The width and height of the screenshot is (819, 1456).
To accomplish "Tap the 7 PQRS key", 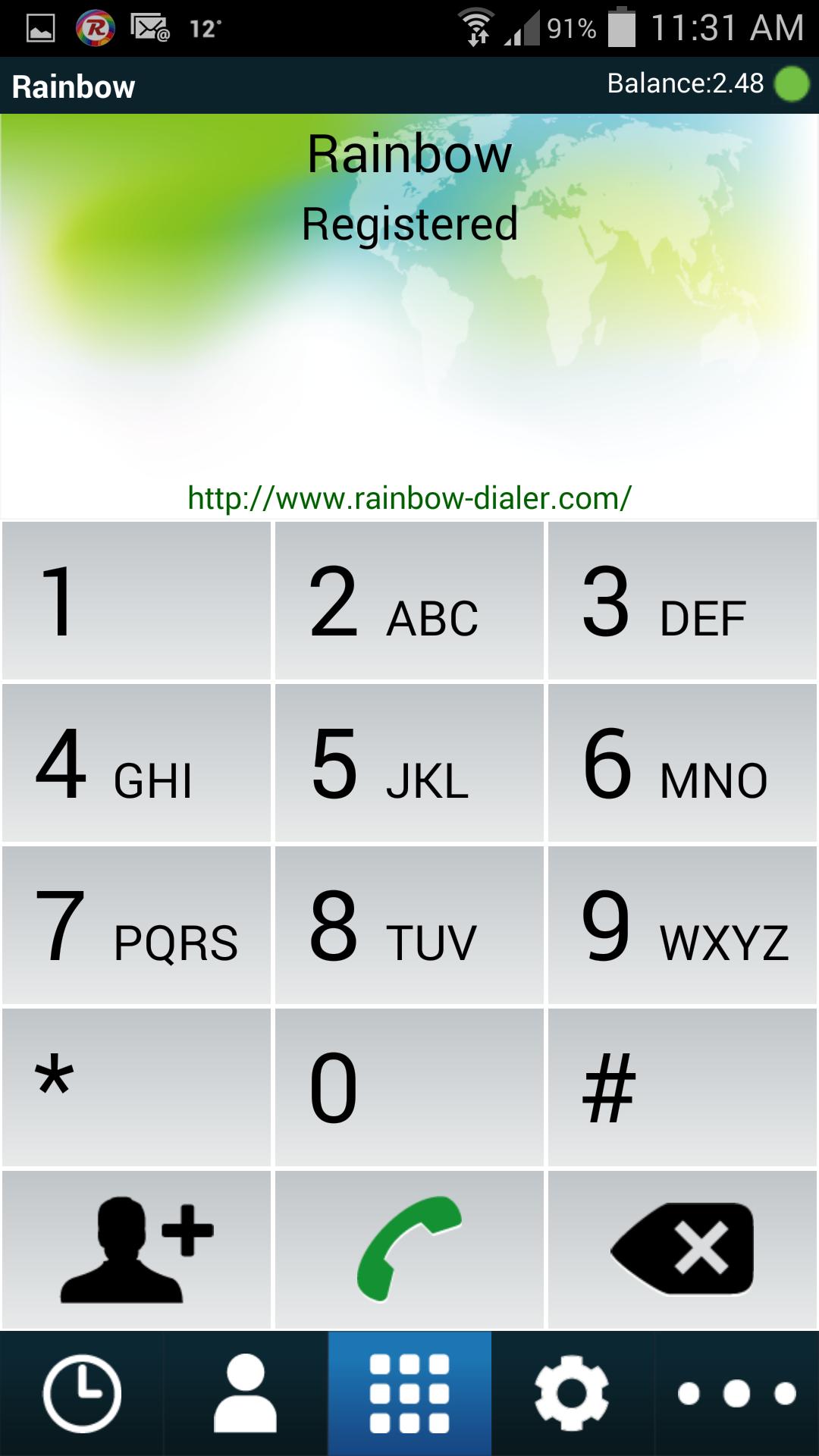I will pyautogui.click(x=136, y=925).
